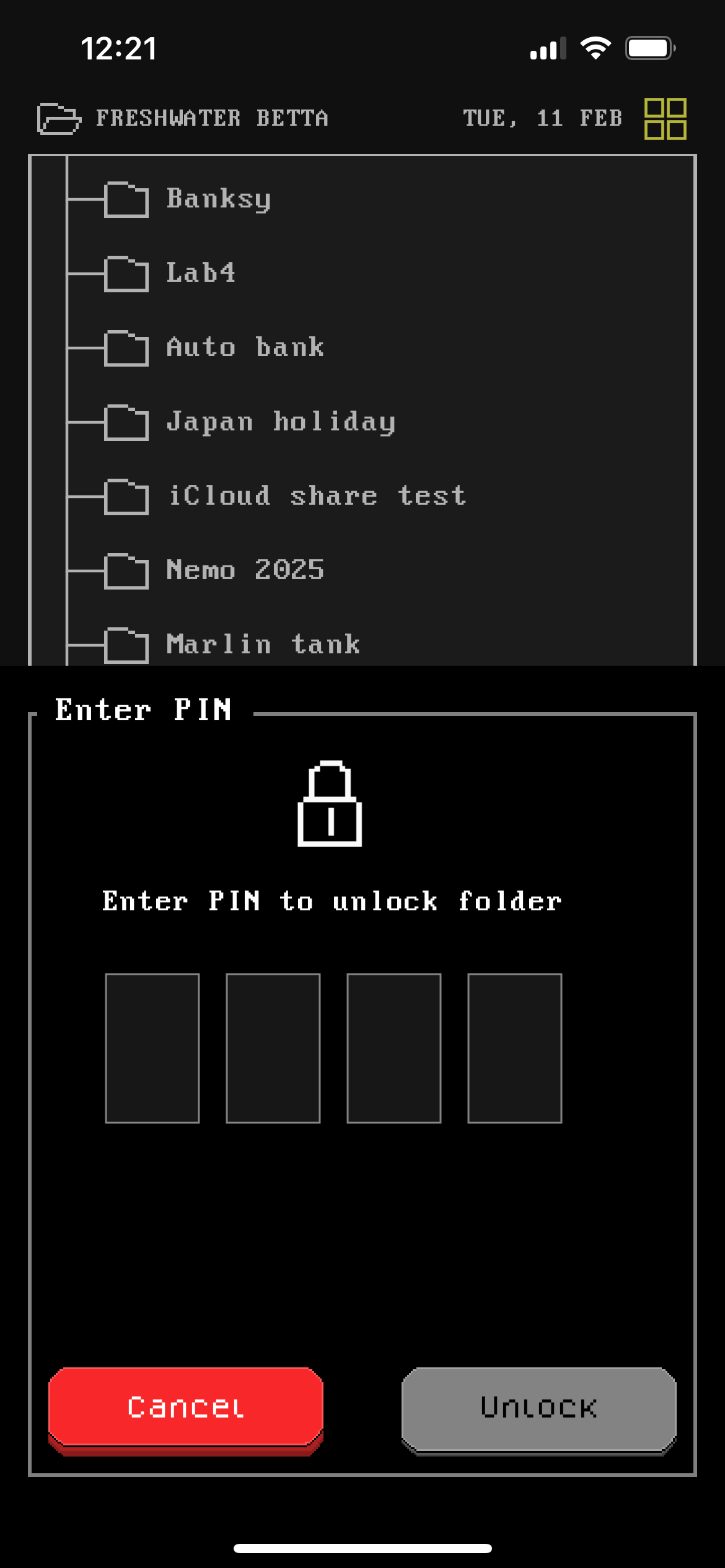Open the grid view icon
Image resolution: width=725 pixels, height=1568 pixels.
(665, 118)
